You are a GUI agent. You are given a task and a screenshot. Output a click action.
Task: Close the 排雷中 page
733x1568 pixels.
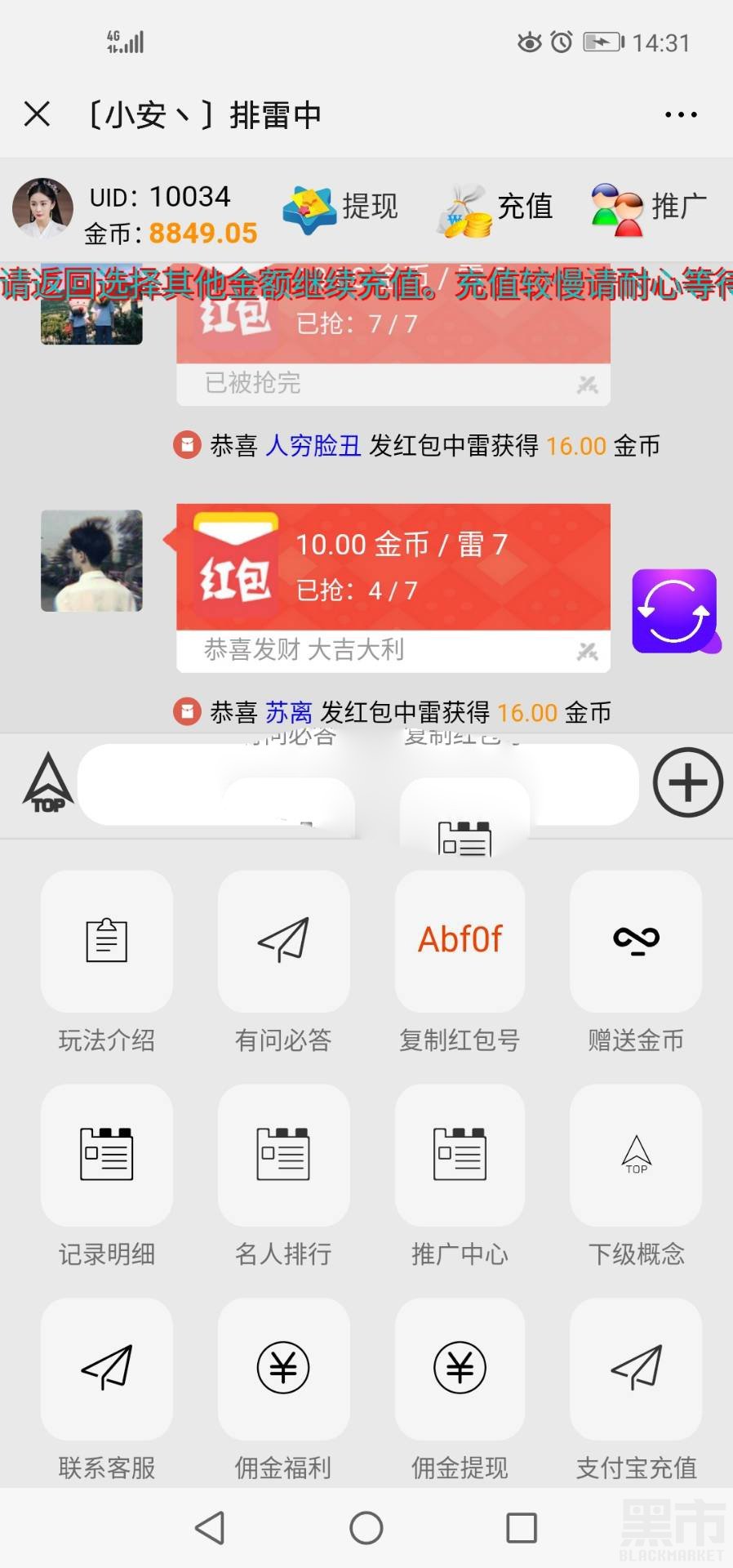[x=37, y=114]
